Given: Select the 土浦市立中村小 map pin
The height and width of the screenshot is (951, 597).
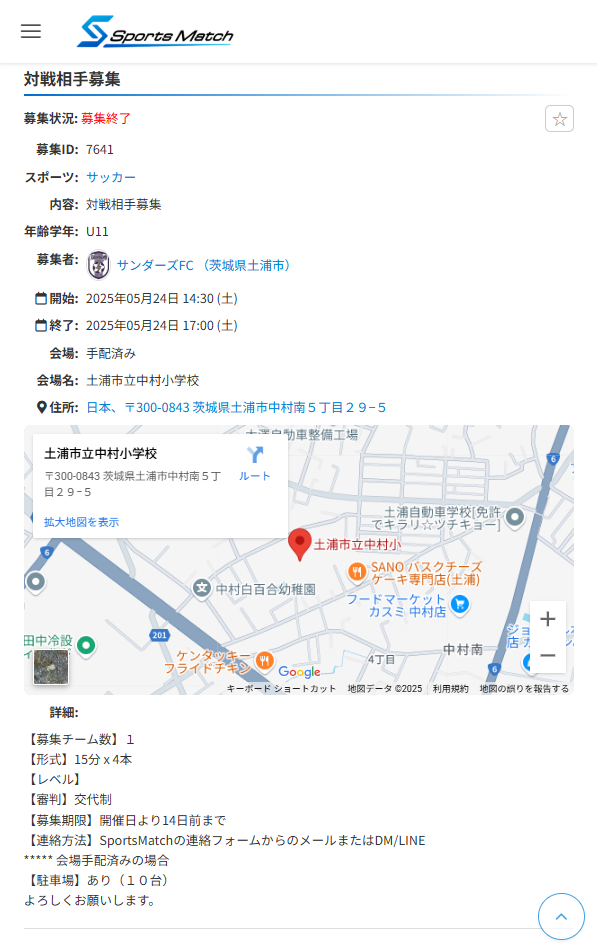Looking at the screenshot, I should pos(299,543).
